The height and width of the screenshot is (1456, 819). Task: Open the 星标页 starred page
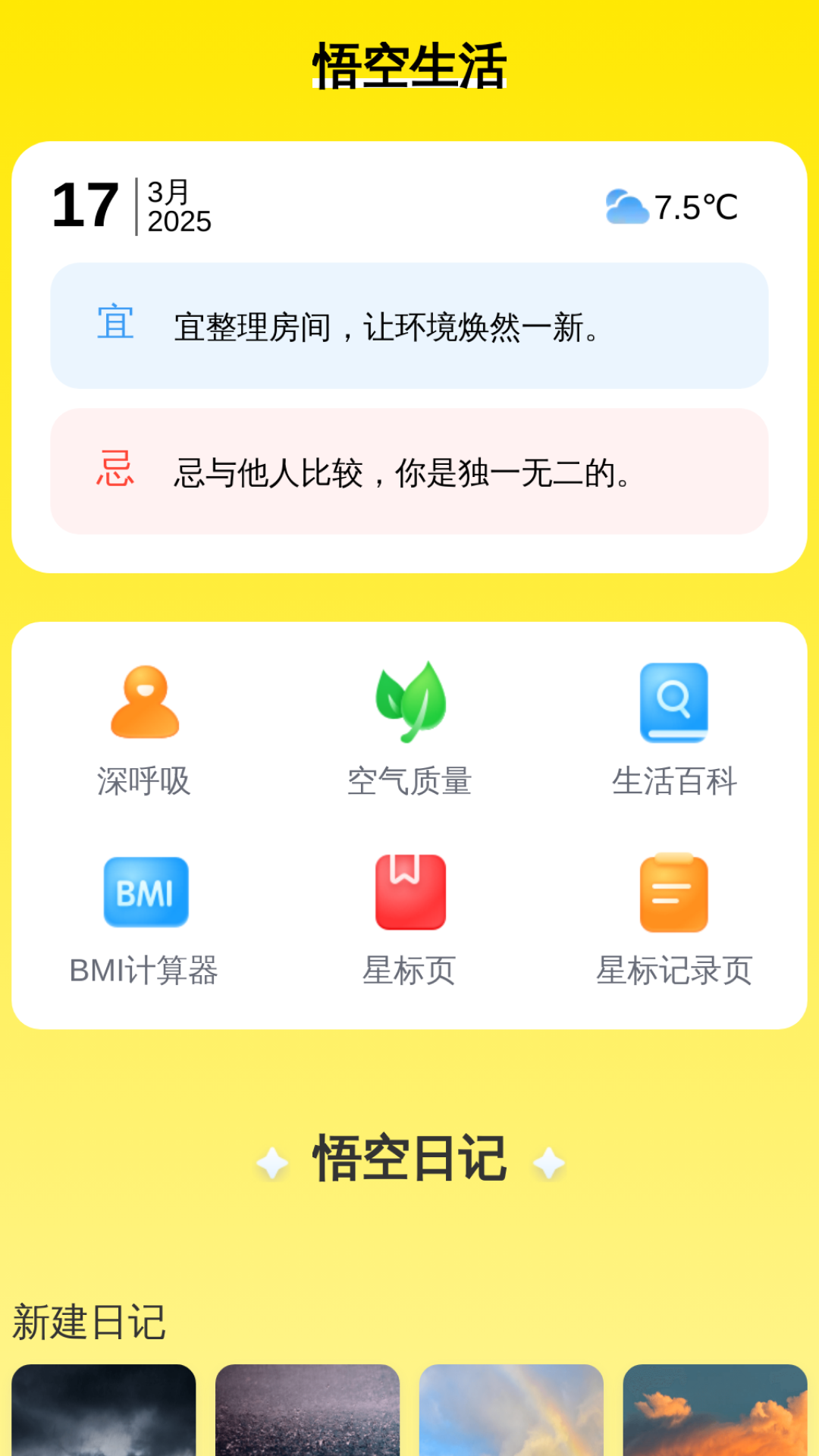[x=409, y=919]
